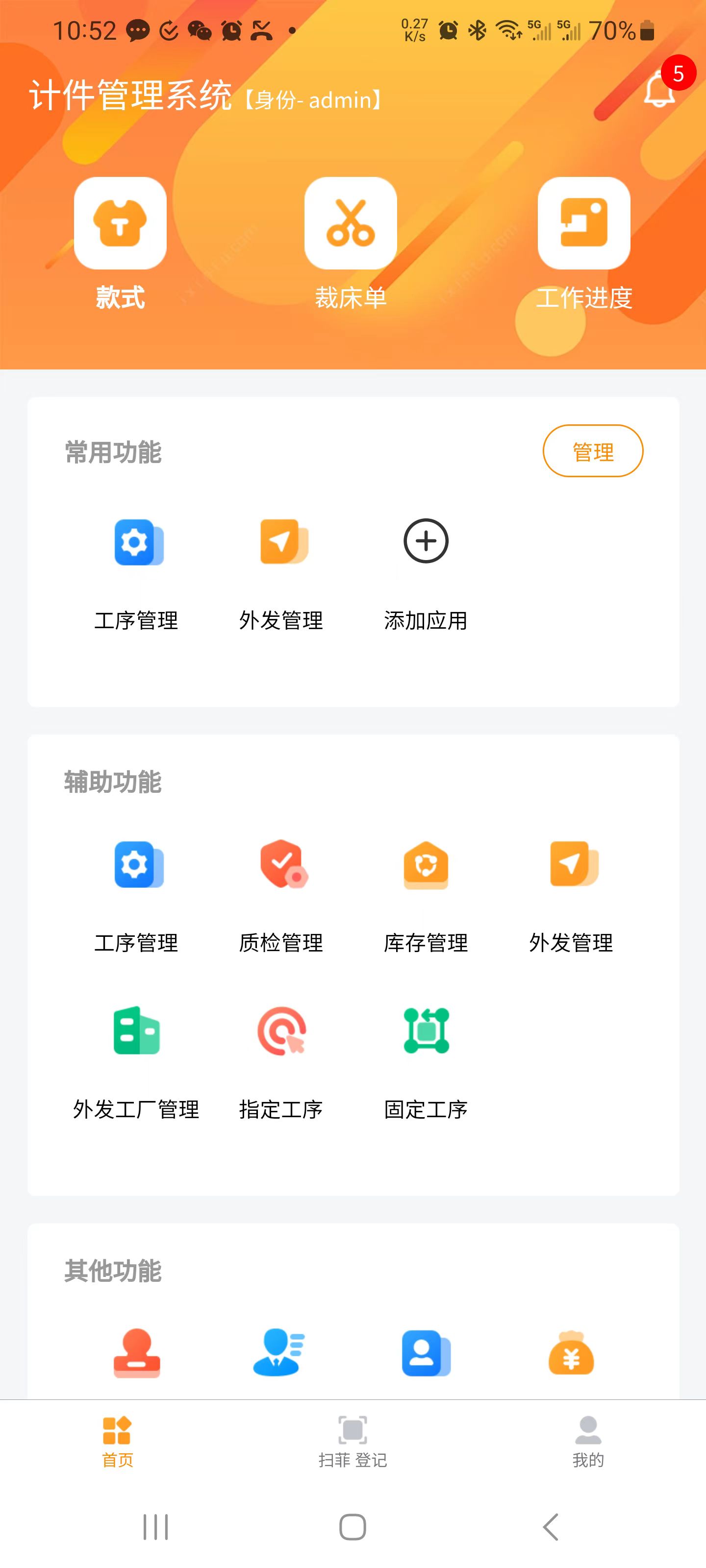This screenshot has width=706, height=1568.
Task: Go back with the system back button
Action: (x=551, y=1527)
